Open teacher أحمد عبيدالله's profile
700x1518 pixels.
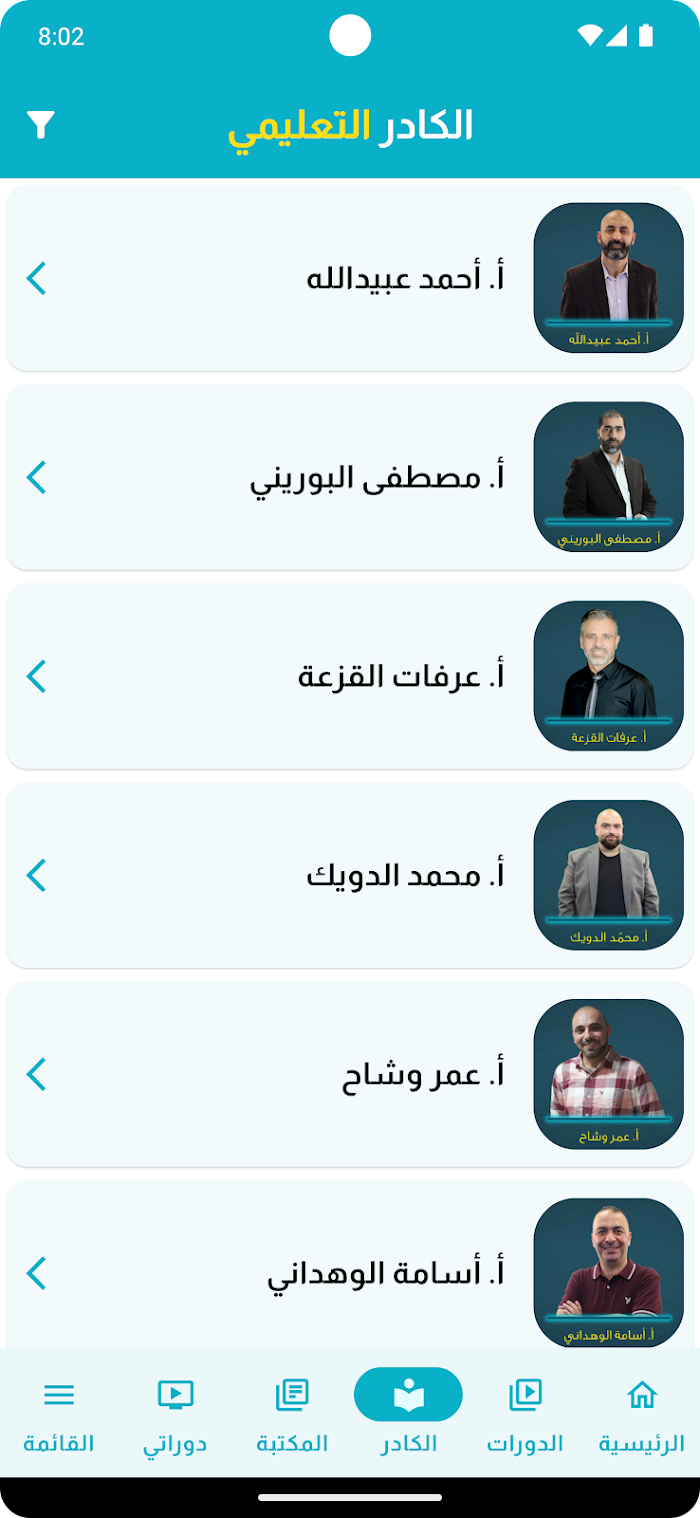350,278
